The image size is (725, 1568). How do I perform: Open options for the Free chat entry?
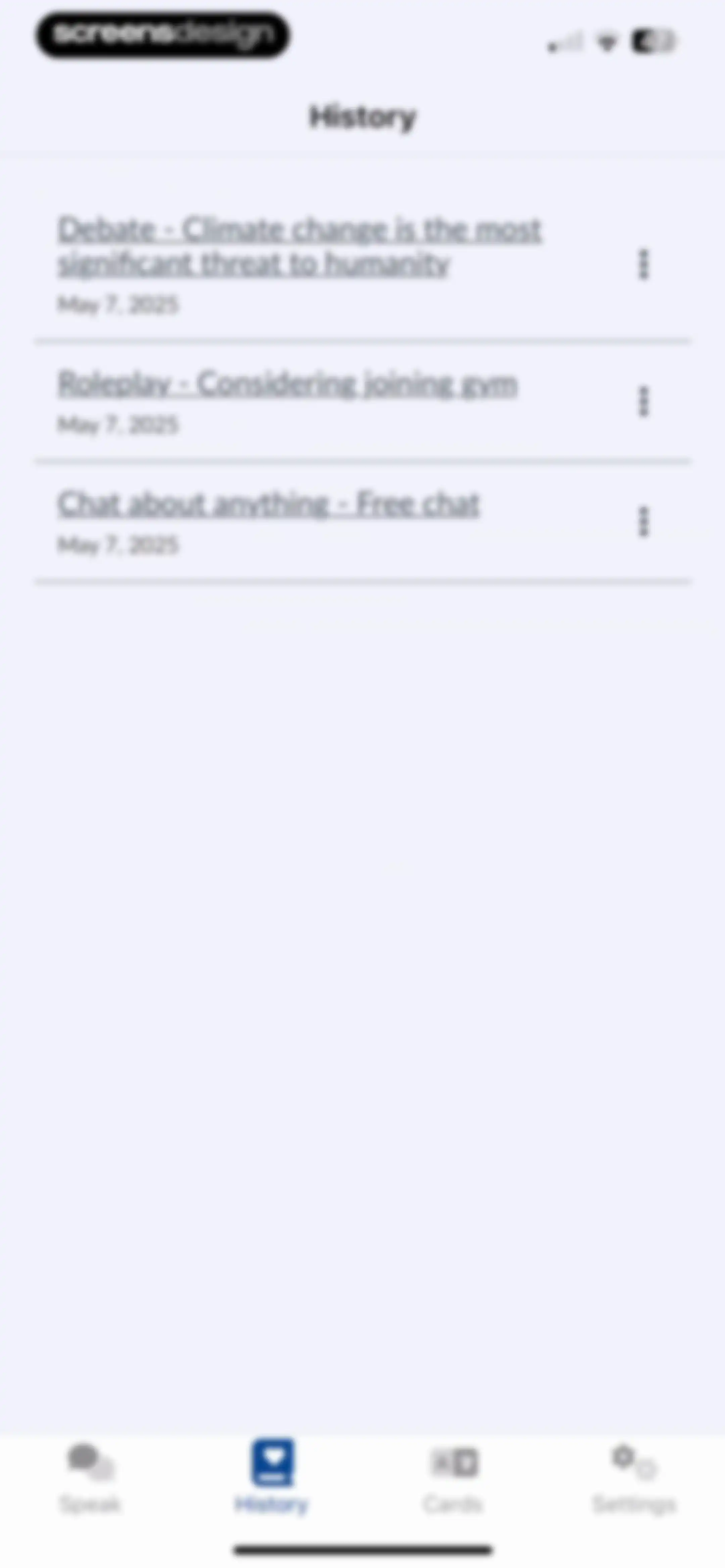pos(643,522)
